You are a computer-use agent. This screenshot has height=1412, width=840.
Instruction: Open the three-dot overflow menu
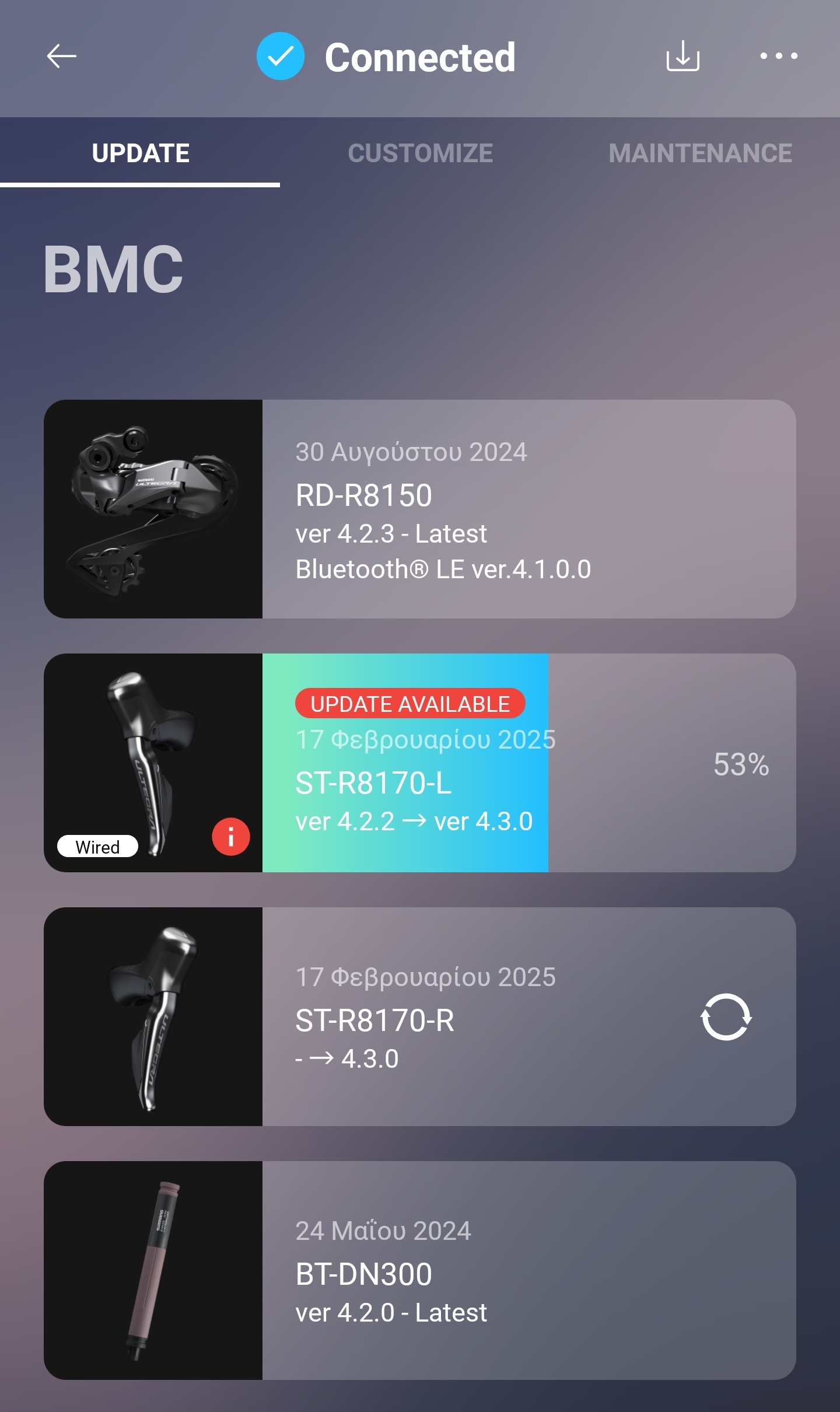pos(779,57)
